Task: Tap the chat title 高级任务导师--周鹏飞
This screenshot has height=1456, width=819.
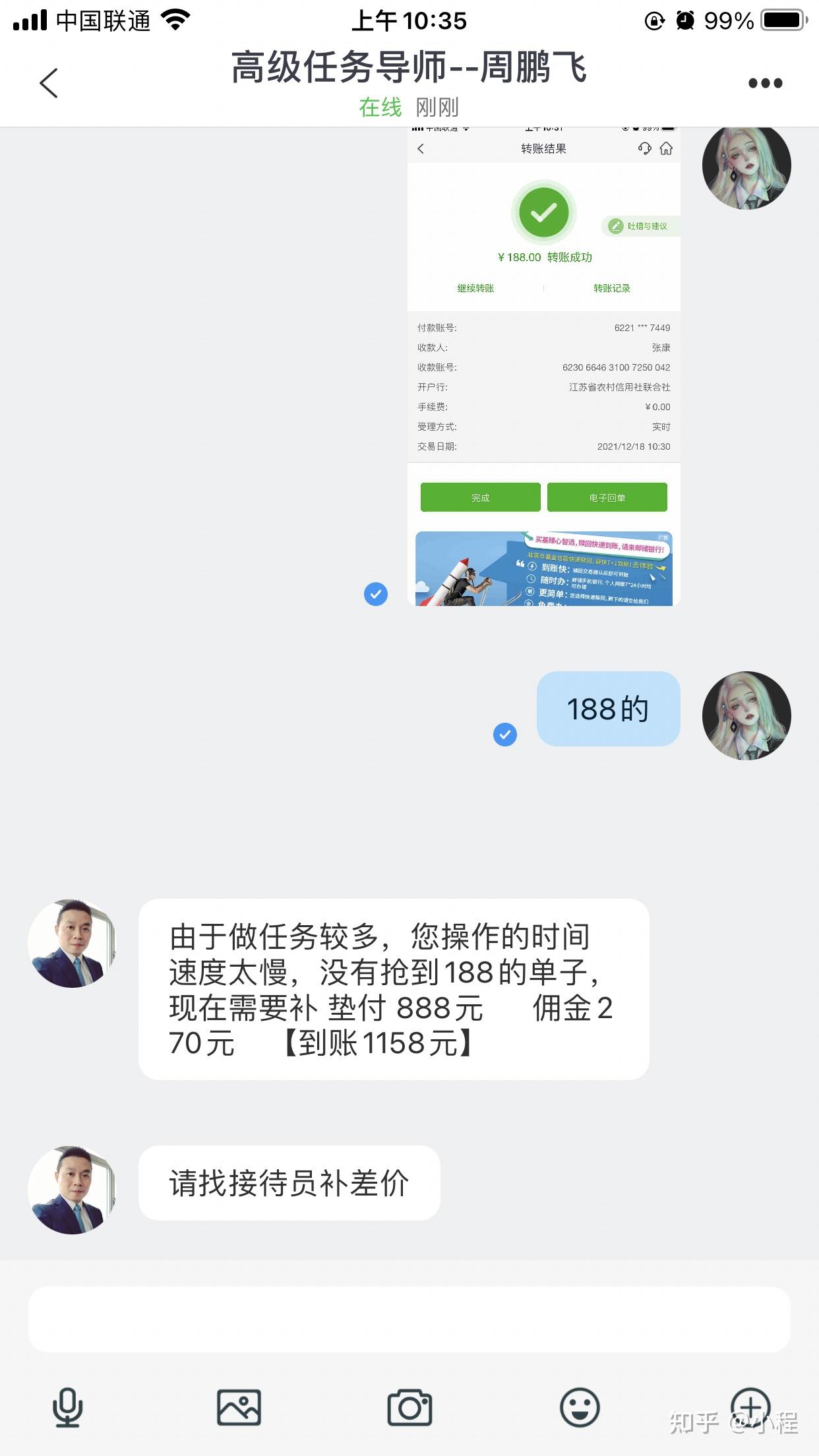Action: point(409,69)
